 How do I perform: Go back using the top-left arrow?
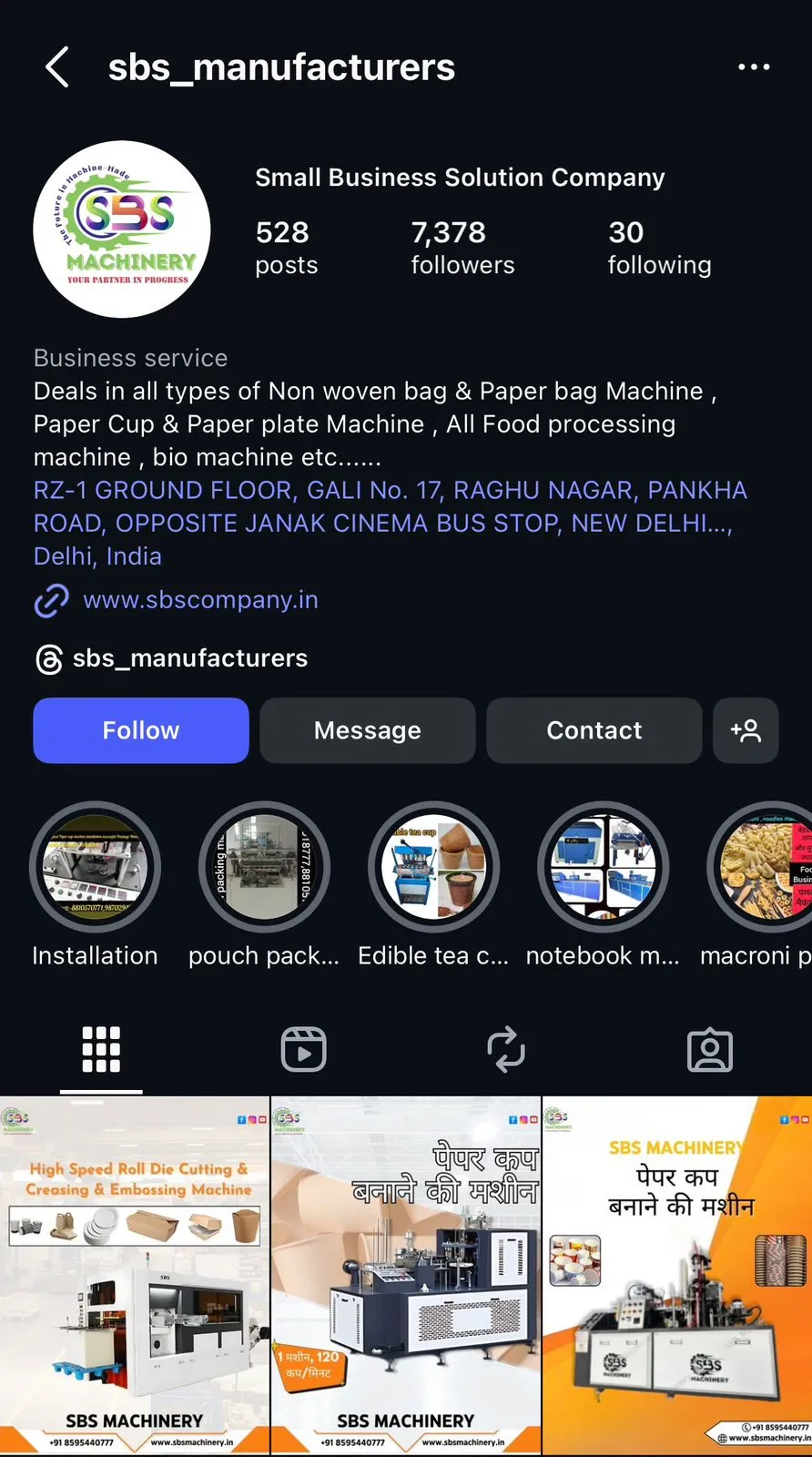(57, 67)
